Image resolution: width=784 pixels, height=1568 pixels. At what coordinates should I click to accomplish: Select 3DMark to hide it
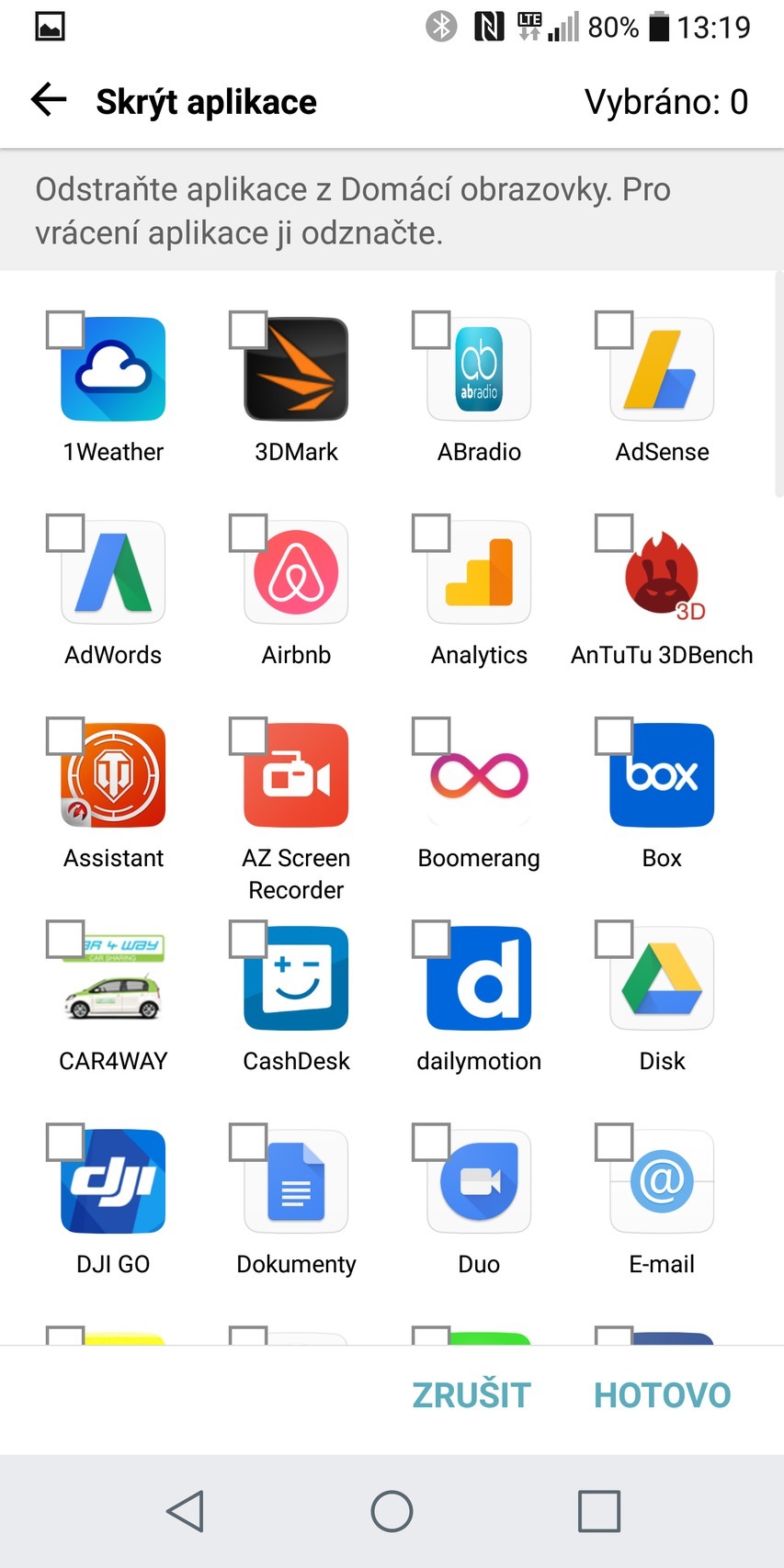pos(248,331)
